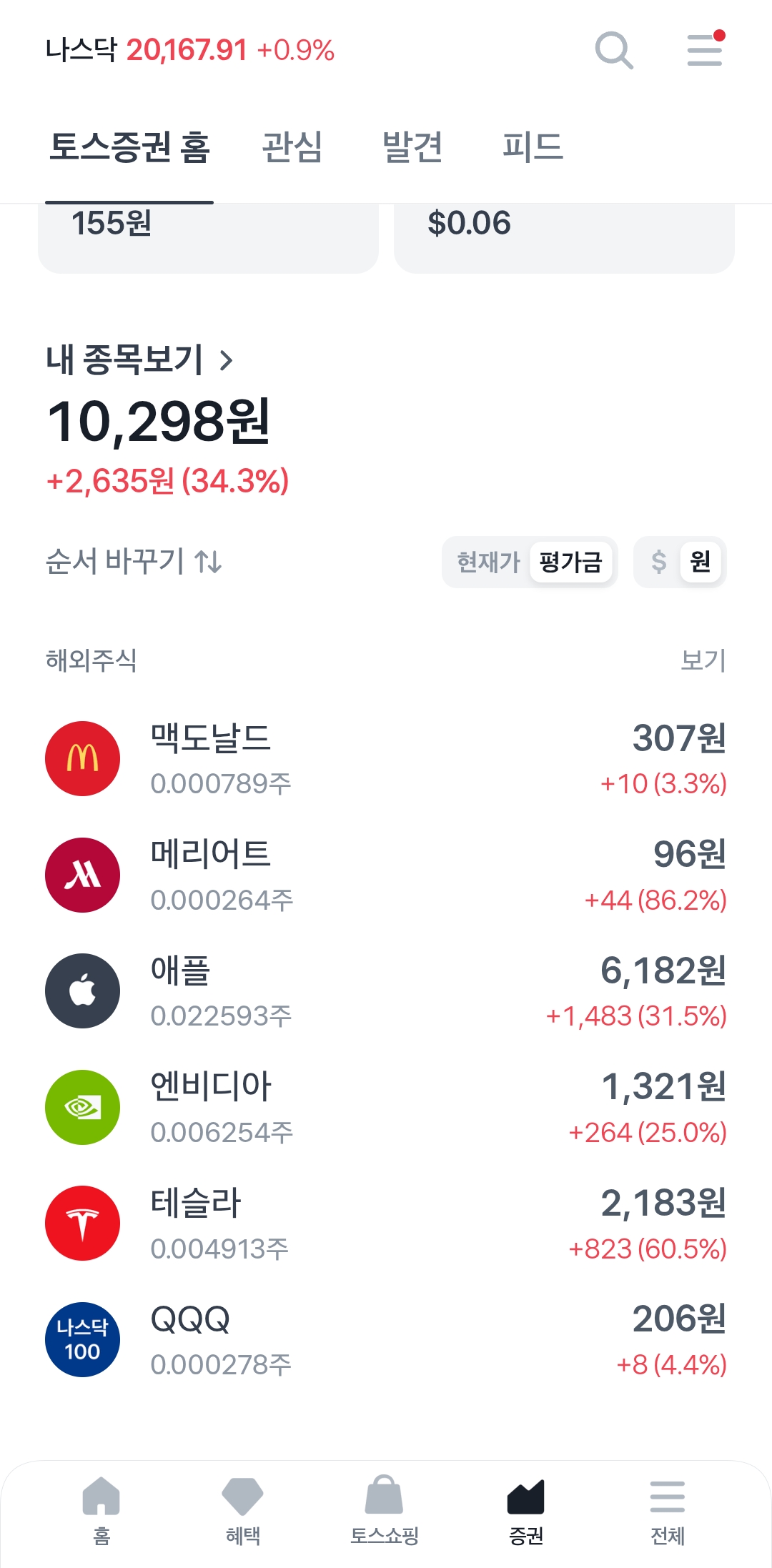View 테슬라 stock details
Image resolution: width=772 pixels, height=1568 pixels.
tap(386, 1224)
